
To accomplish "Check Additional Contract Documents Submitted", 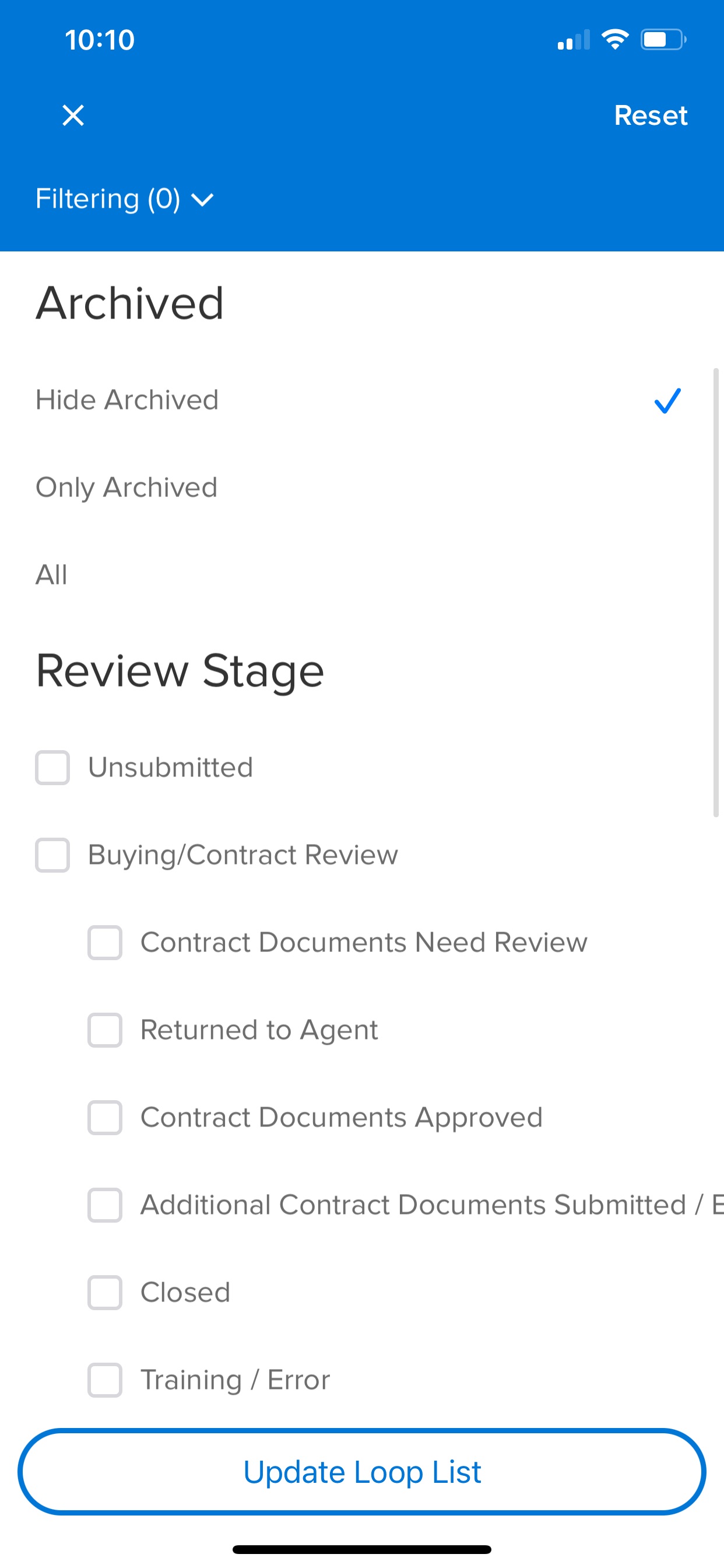I will [105, 1206].
